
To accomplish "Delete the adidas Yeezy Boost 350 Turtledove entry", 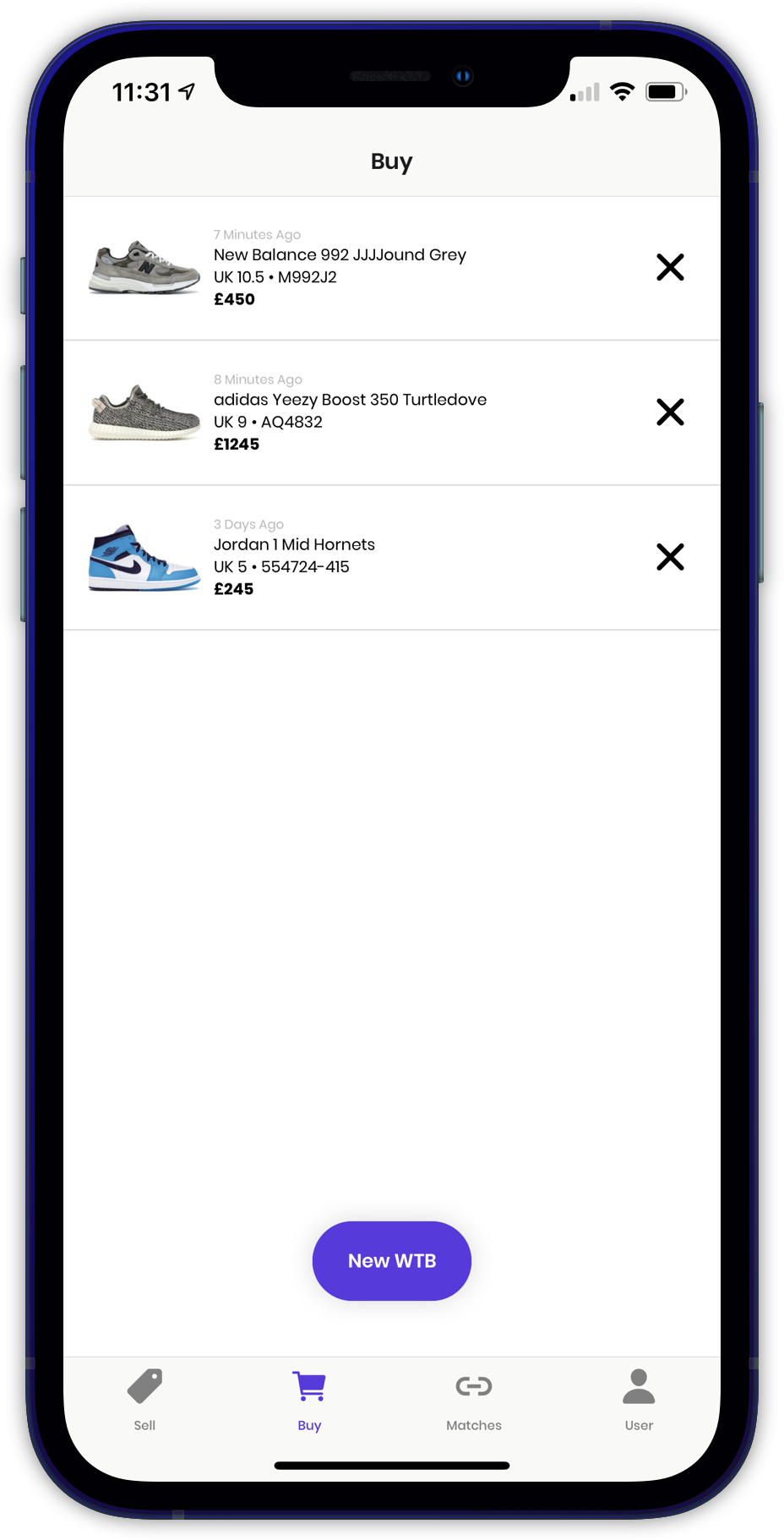I will [670, 412].
